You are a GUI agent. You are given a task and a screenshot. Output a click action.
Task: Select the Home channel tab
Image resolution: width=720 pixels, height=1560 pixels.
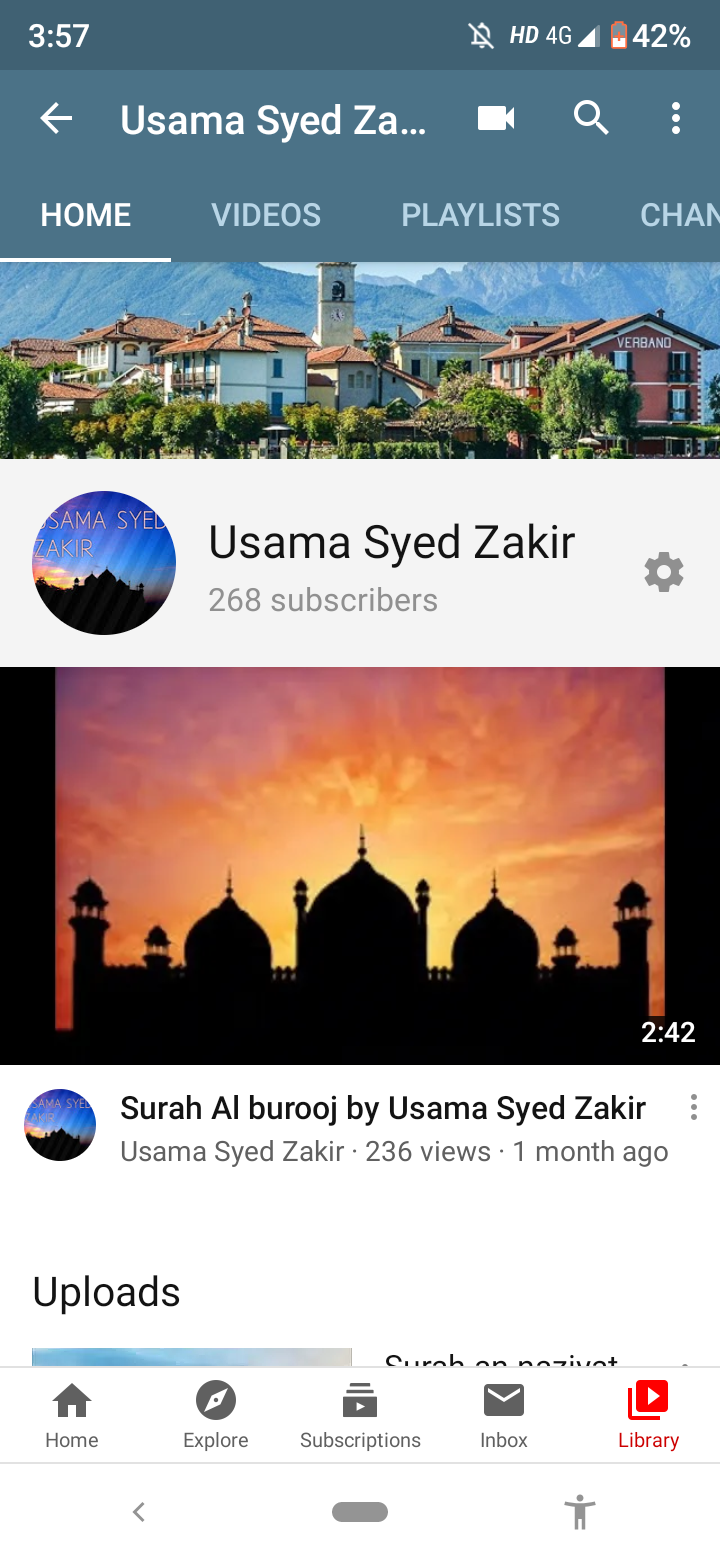(x=86, y=215)
